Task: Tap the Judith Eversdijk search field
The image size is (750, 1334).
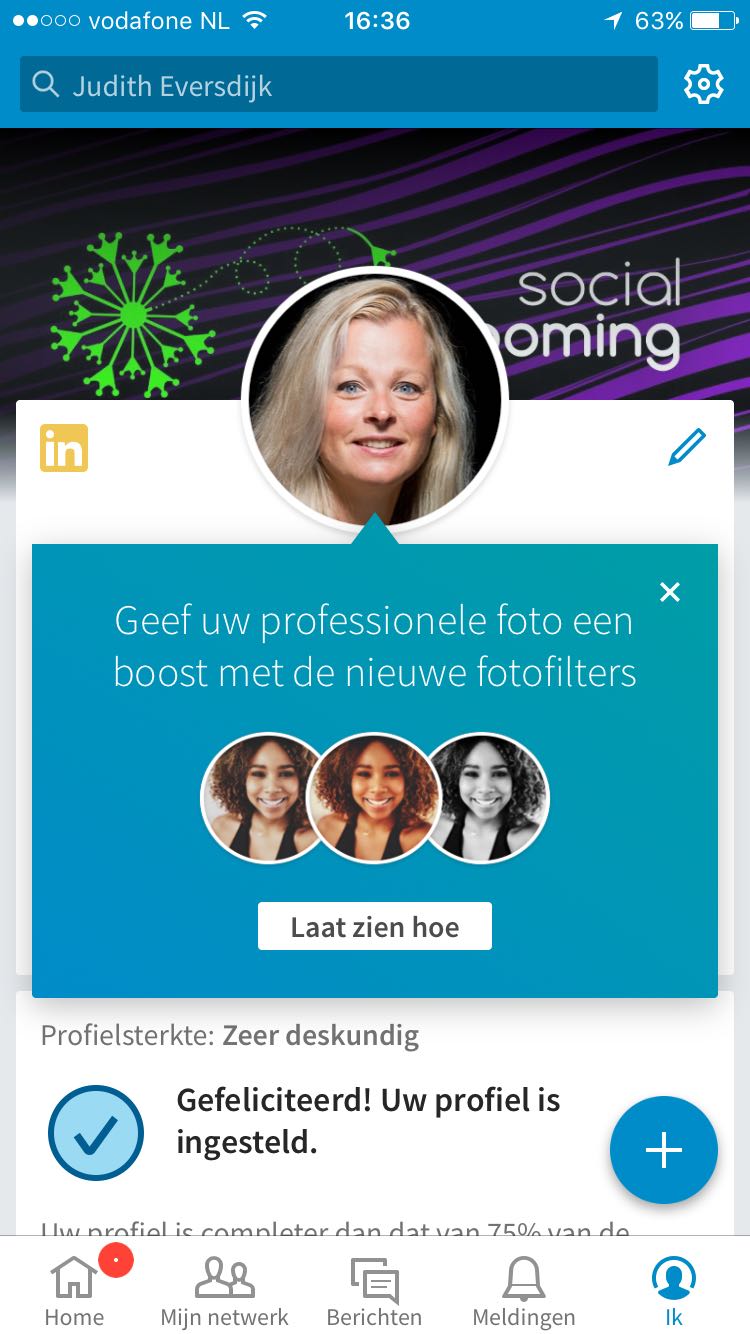Action: pyautogui.click(x=338, y=85)
